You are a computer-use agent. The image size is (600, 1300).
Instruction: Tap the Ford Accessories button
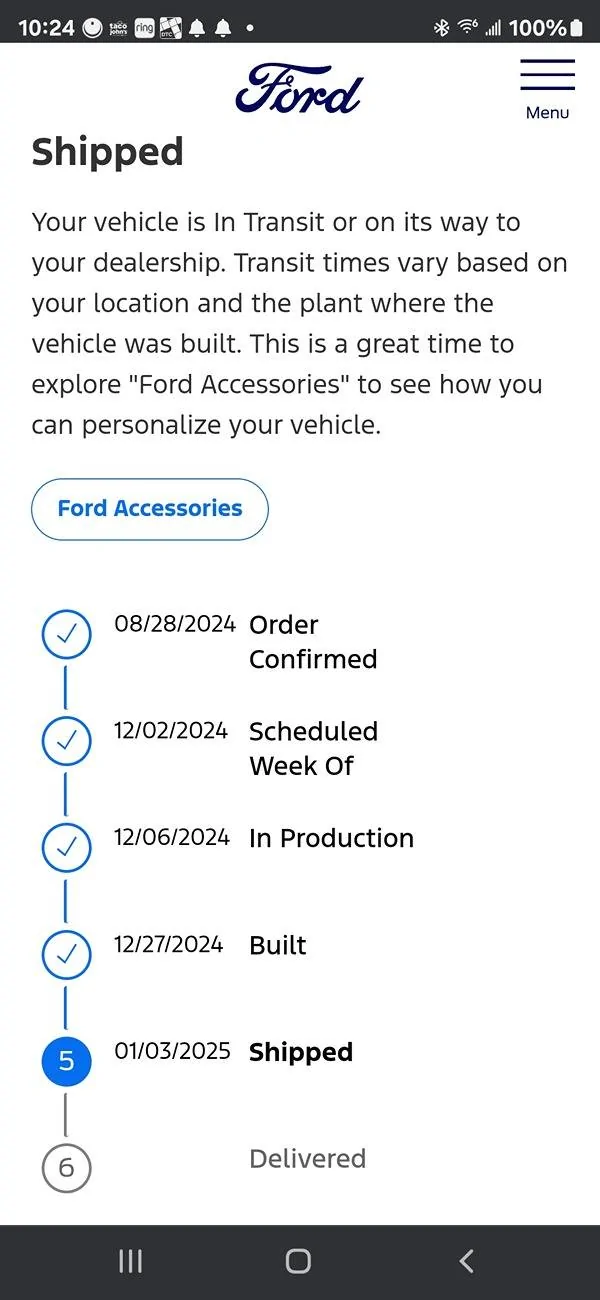point(150,509)
